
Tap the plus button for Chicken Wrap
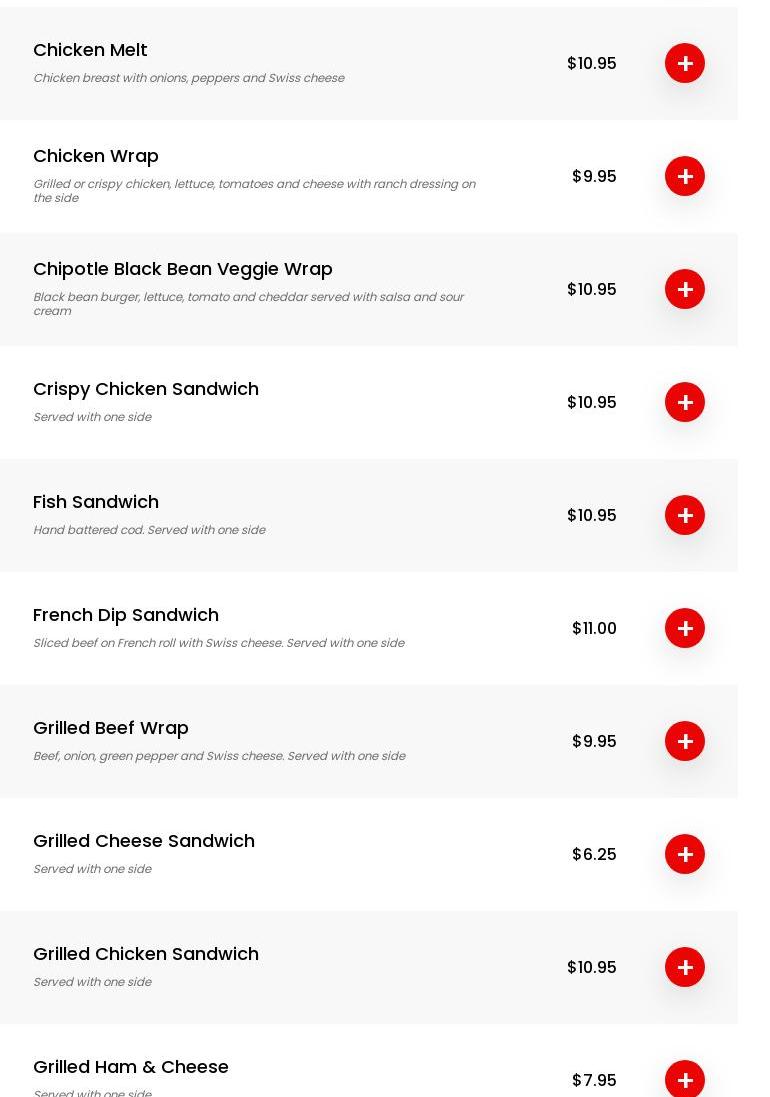point(685,176)
